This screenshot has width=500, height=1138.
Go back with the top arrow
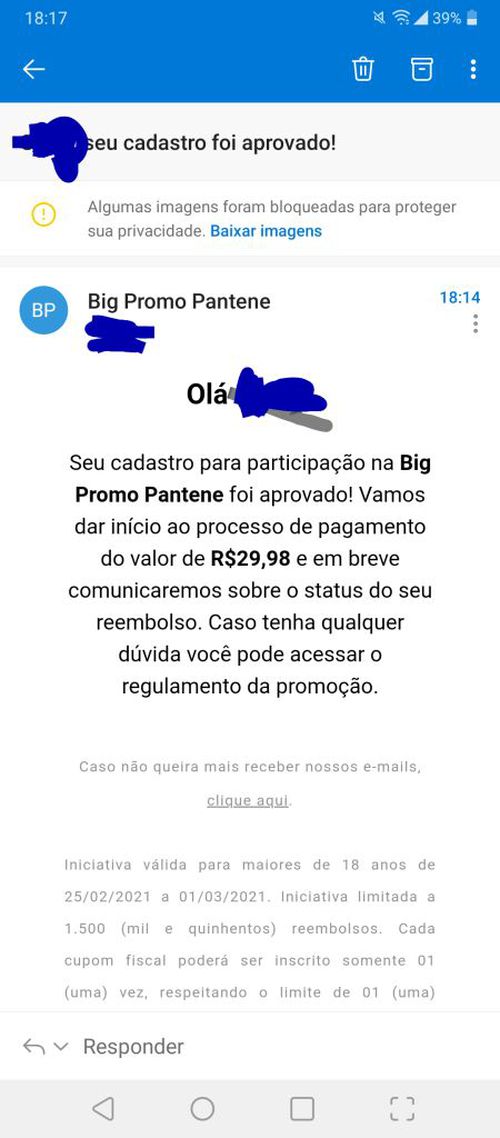[x=34, y=69]
